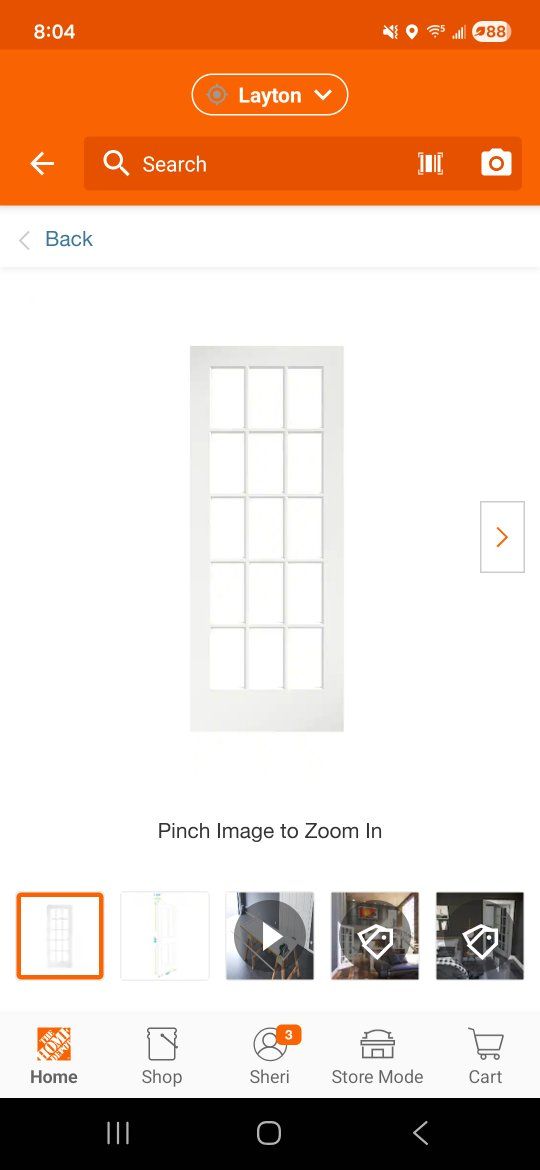Open the living room tagged photo
This screenshot has height=1170, width=540.
[375, 936]
